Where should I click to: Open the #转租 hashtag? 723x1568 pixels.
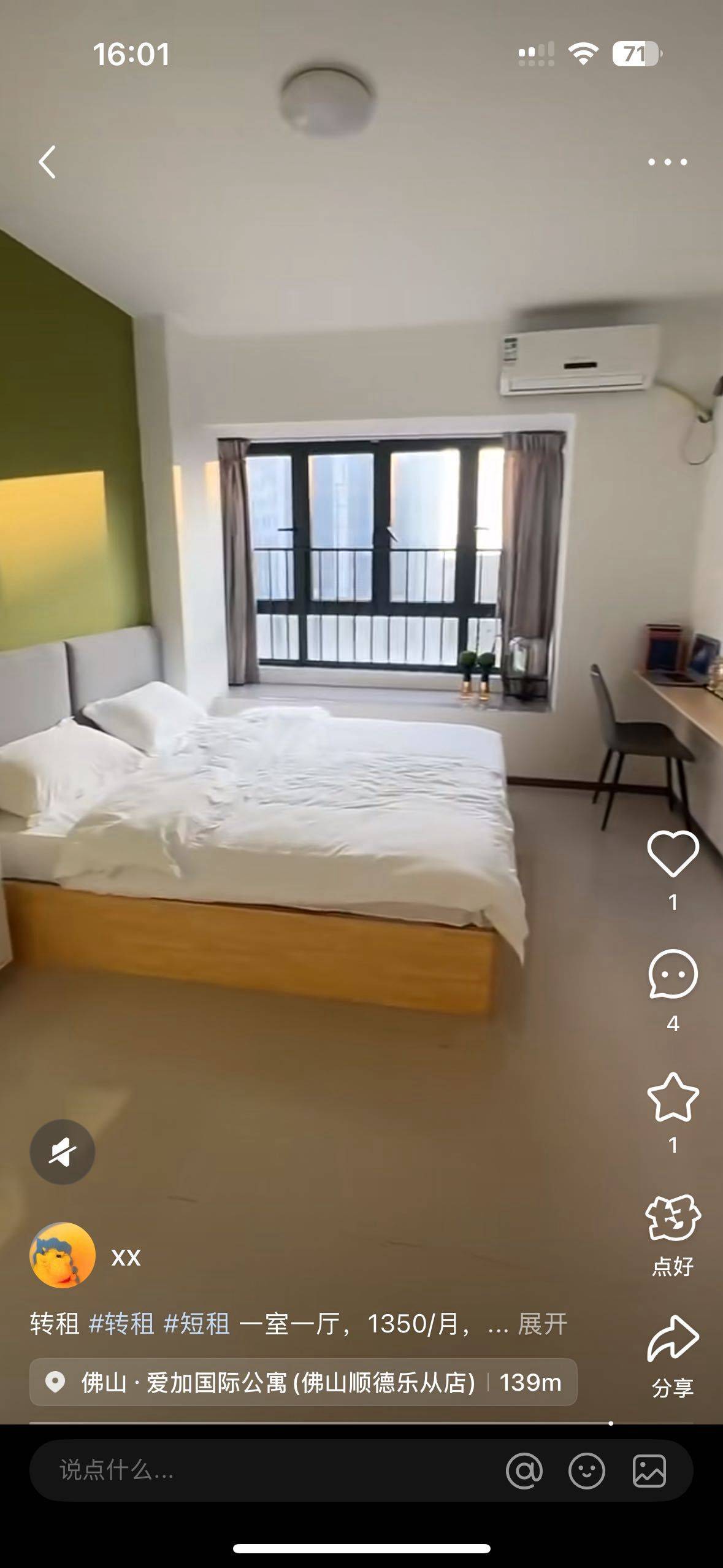pos(121,1324)
